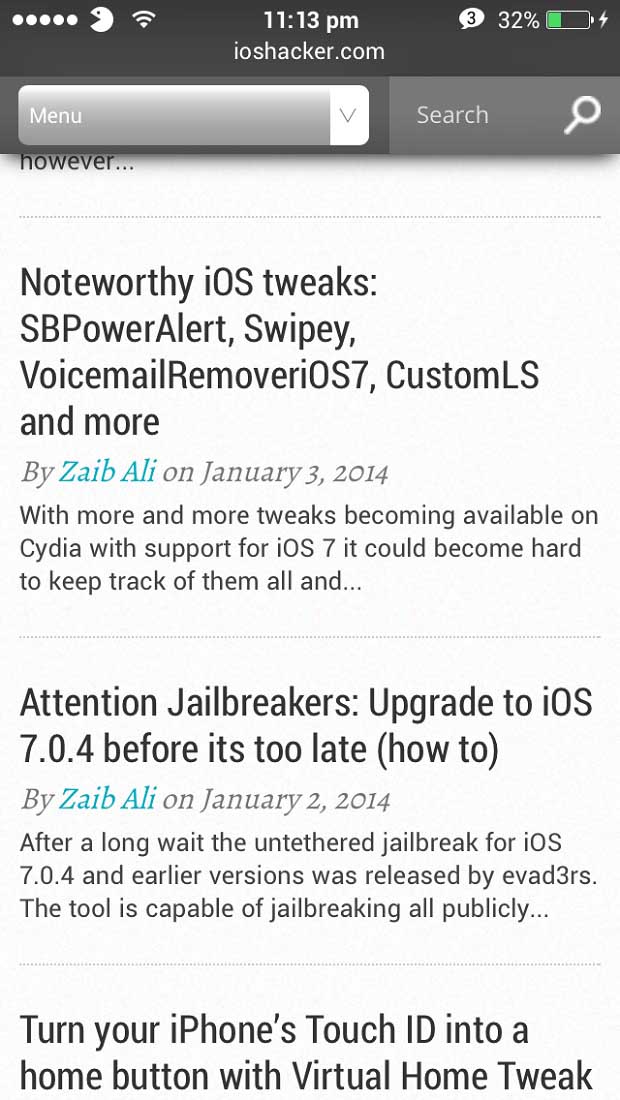Open the Virtual Home Tweak Touch ID article
620x1100 pixels.
pyautogui.click(x=306, y=1052)
